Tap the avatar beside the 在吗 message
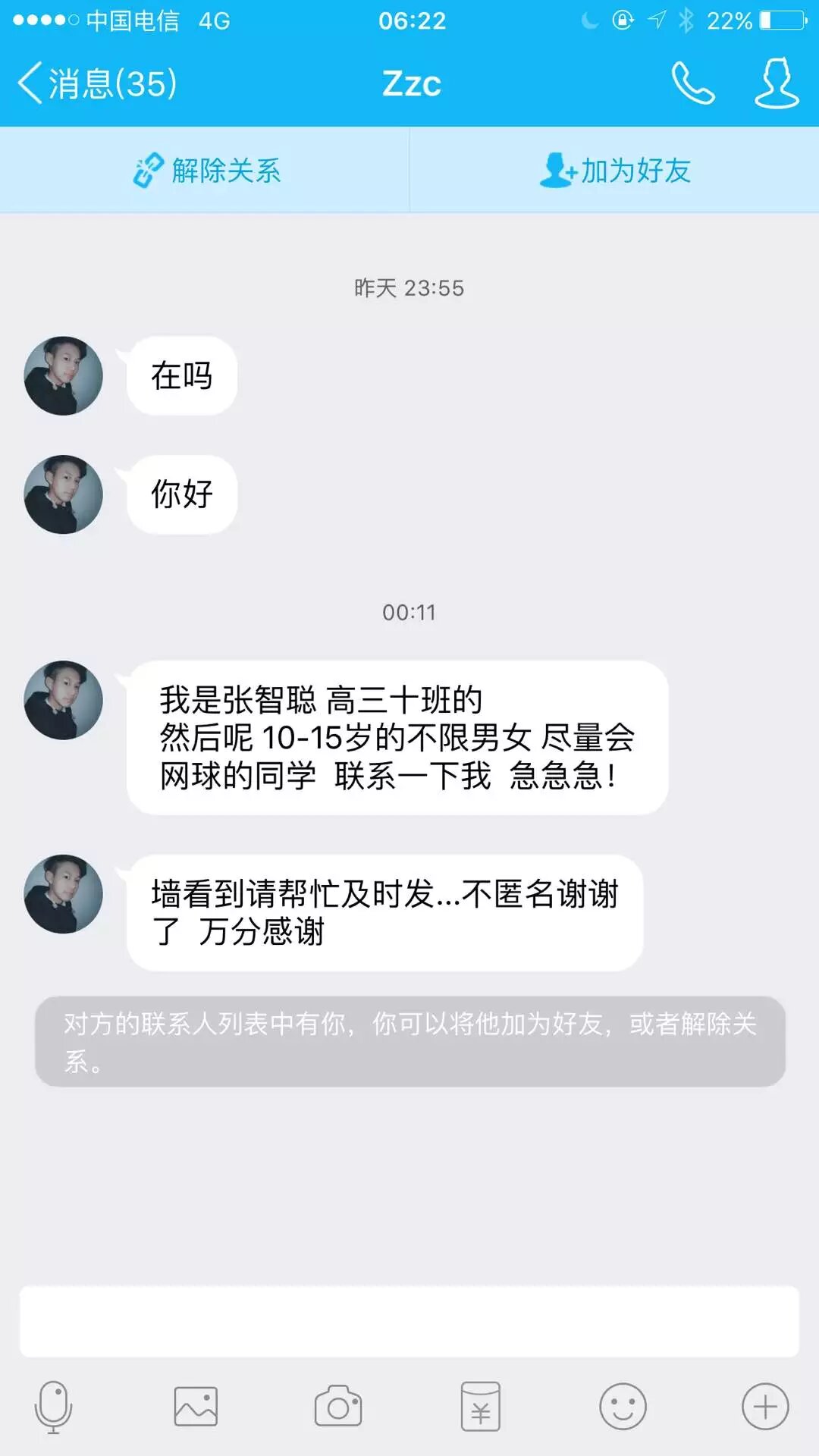The width and height of the screenshot is (819, 1456). [64, 376]
